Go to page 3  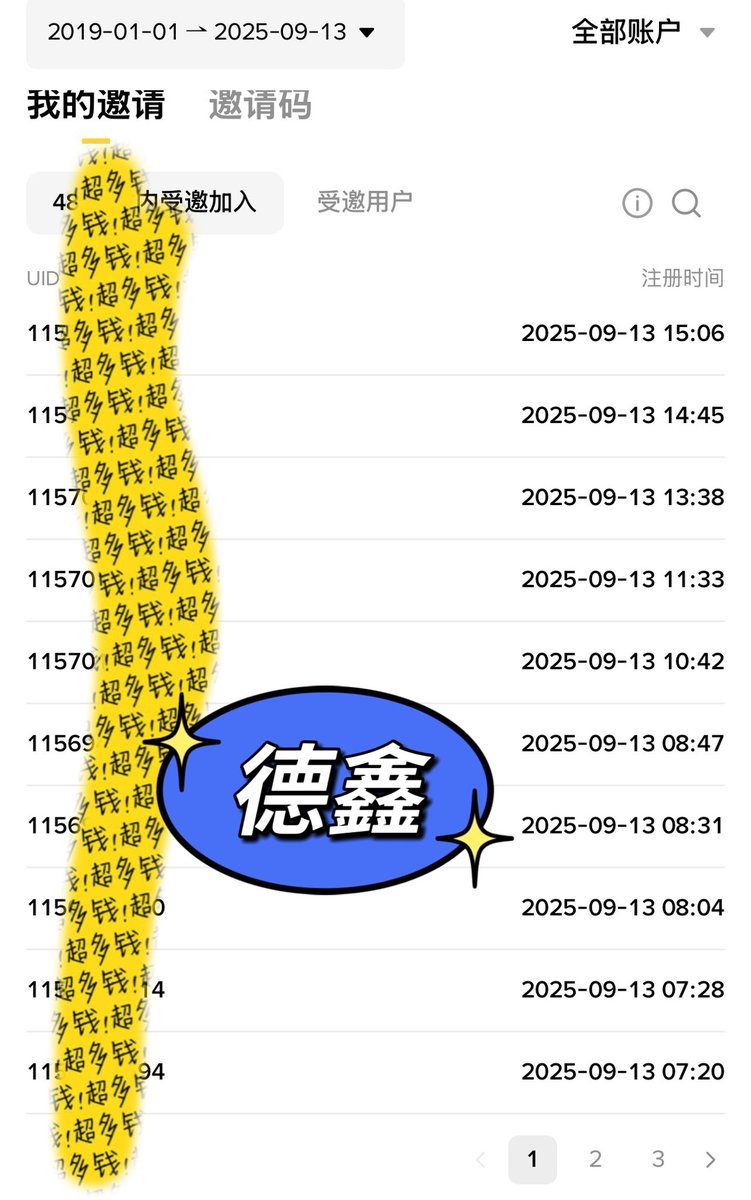point(658,1159)
